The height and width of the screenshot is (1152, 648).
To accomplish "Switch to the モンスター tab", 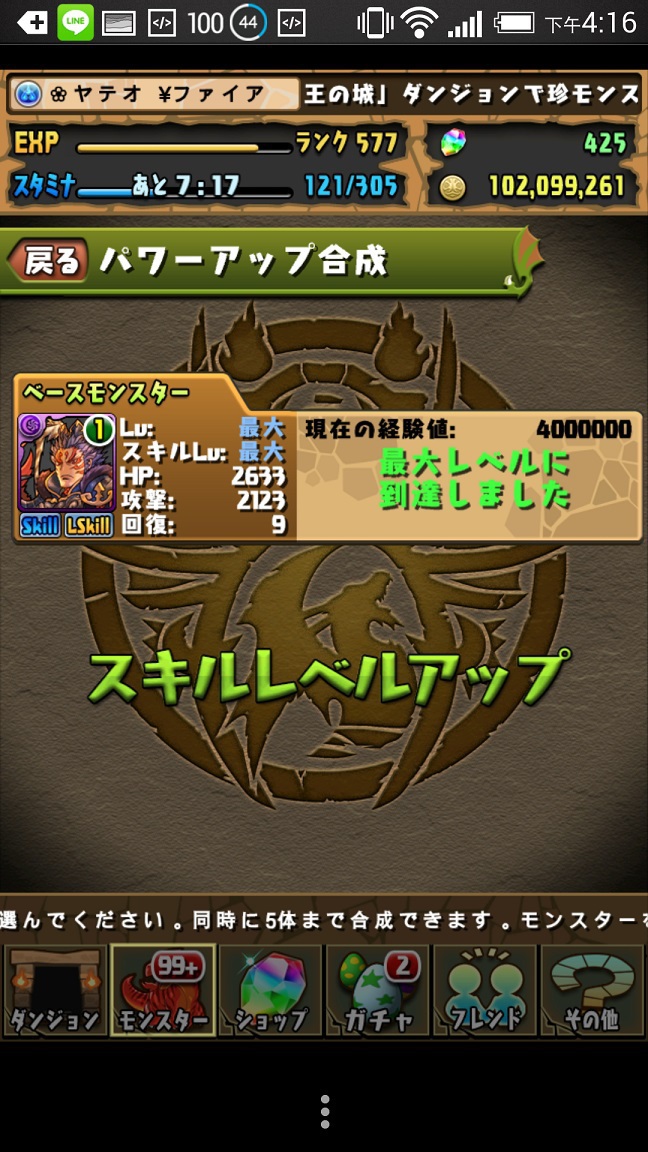I will (162, 989).
